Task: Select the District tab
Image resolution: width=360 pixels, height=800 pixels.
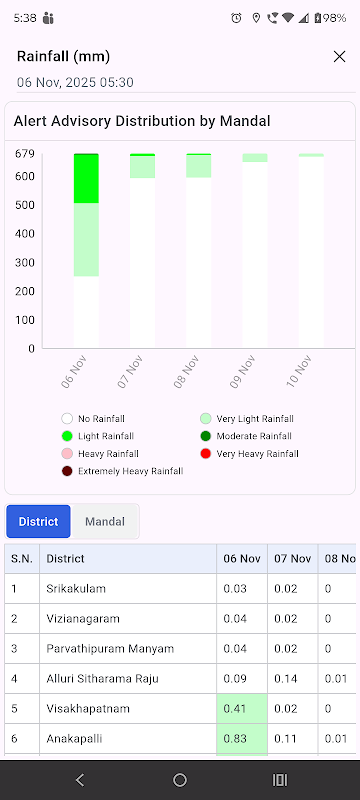Action: tap(38, 521)
